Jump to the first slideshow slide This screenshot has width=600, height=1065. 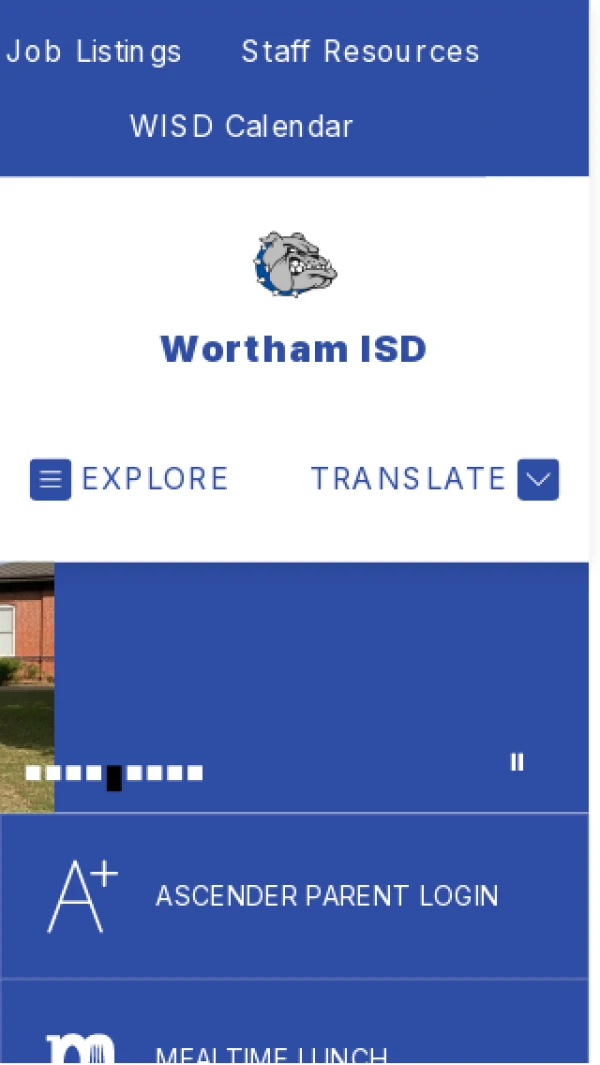click(x=33, y=773)
